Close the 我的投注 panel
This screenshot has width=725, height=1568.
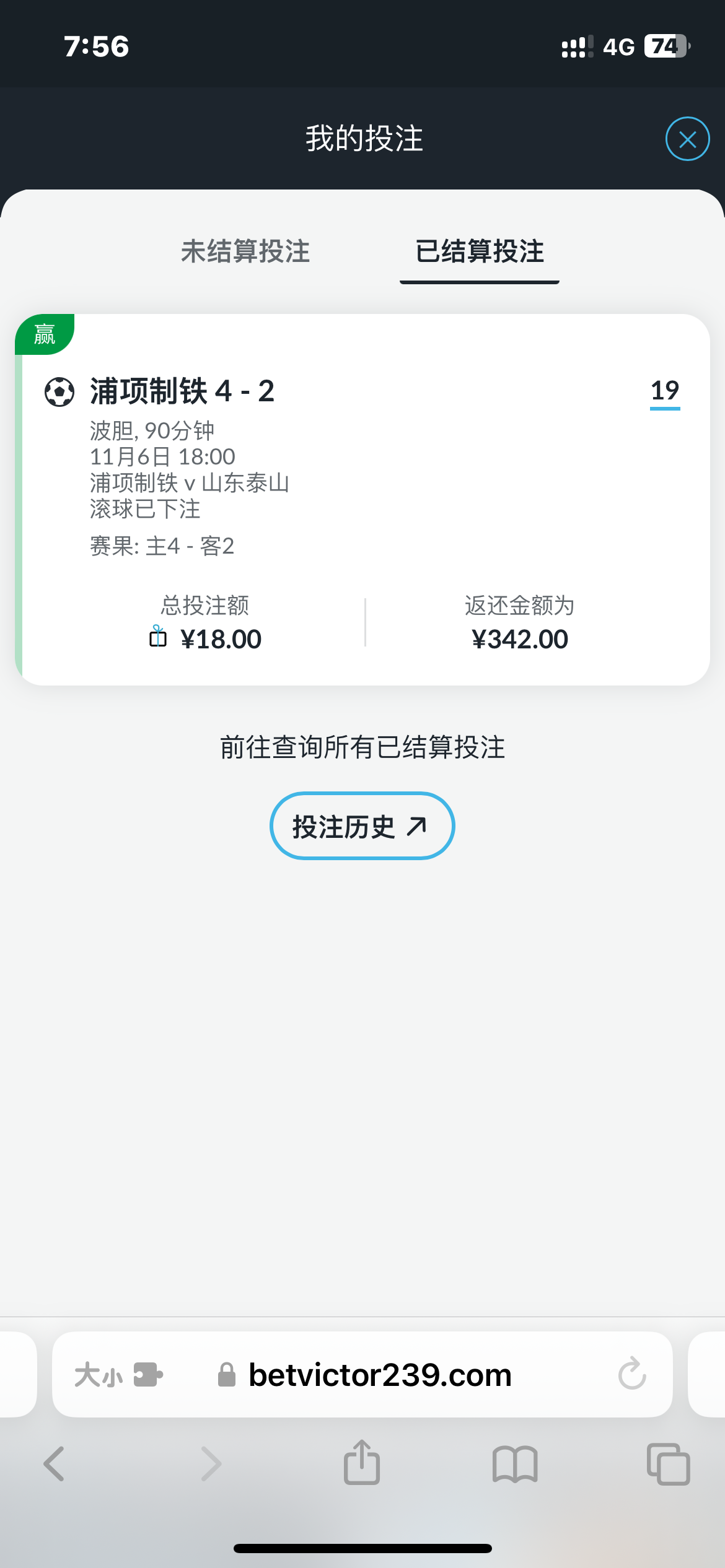coord(687,139)
